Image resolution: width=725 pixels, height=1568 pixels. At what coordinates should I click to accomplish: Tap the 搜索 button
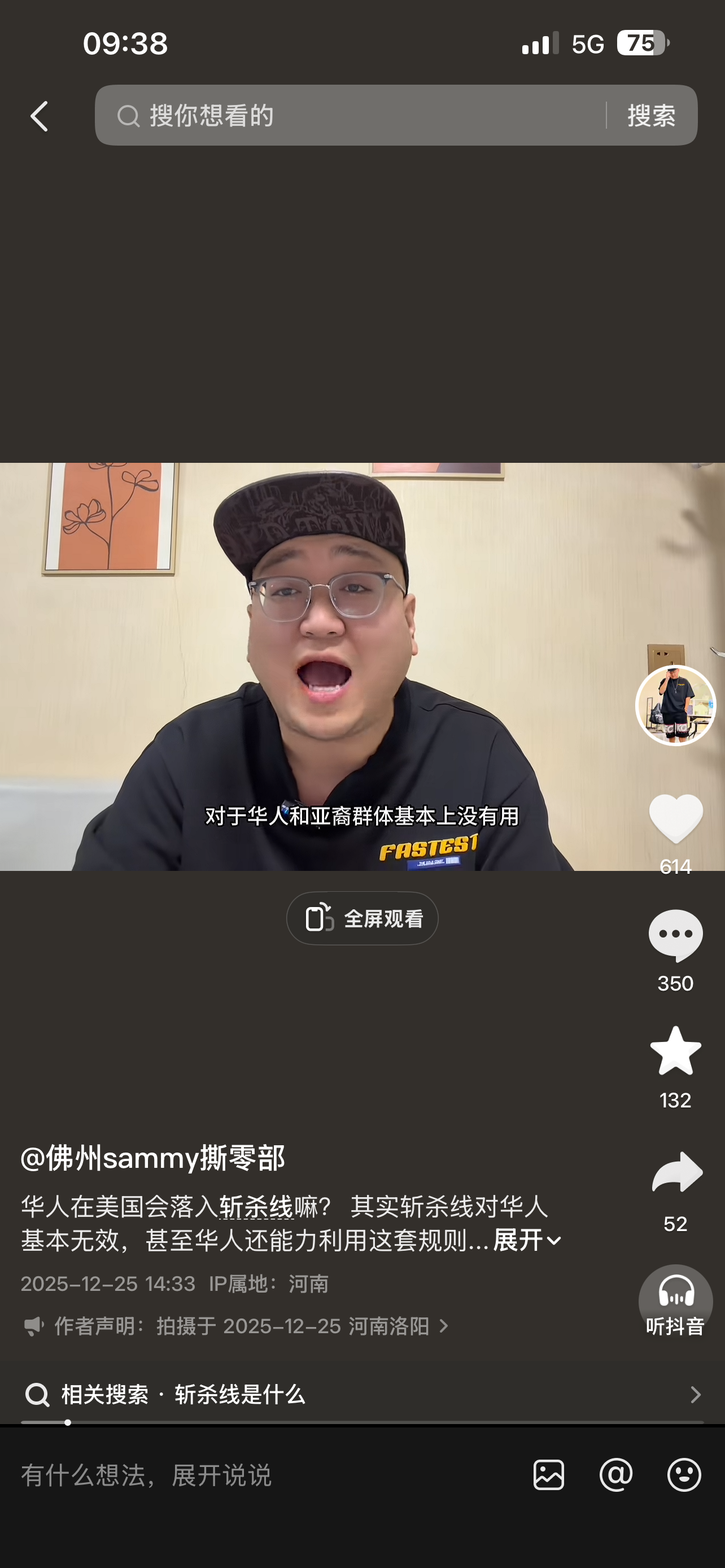[x=652, y=115]
